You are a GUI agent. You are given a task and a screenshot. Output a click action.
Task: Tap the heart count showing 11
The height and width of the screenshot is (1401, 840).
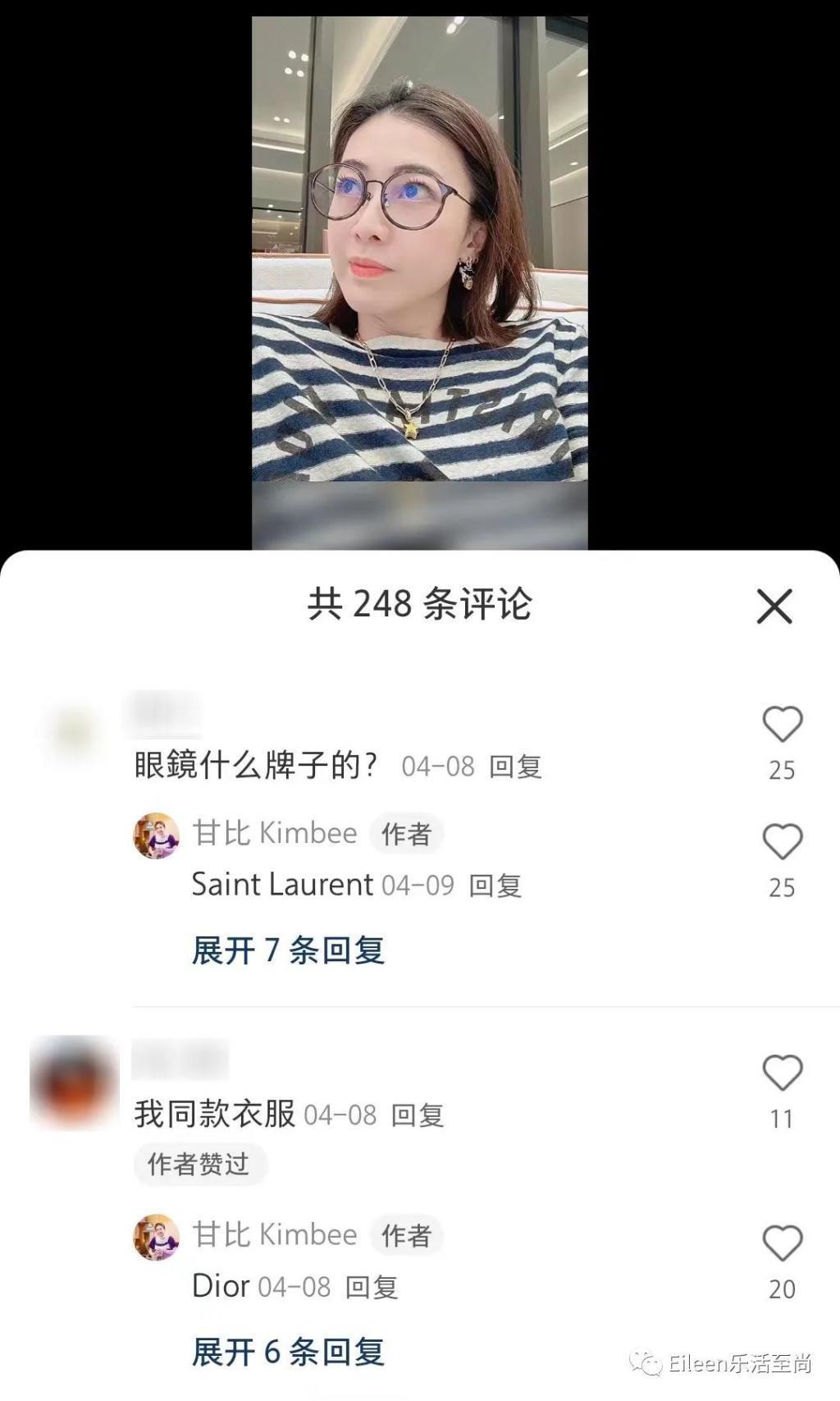[783, 1117]
